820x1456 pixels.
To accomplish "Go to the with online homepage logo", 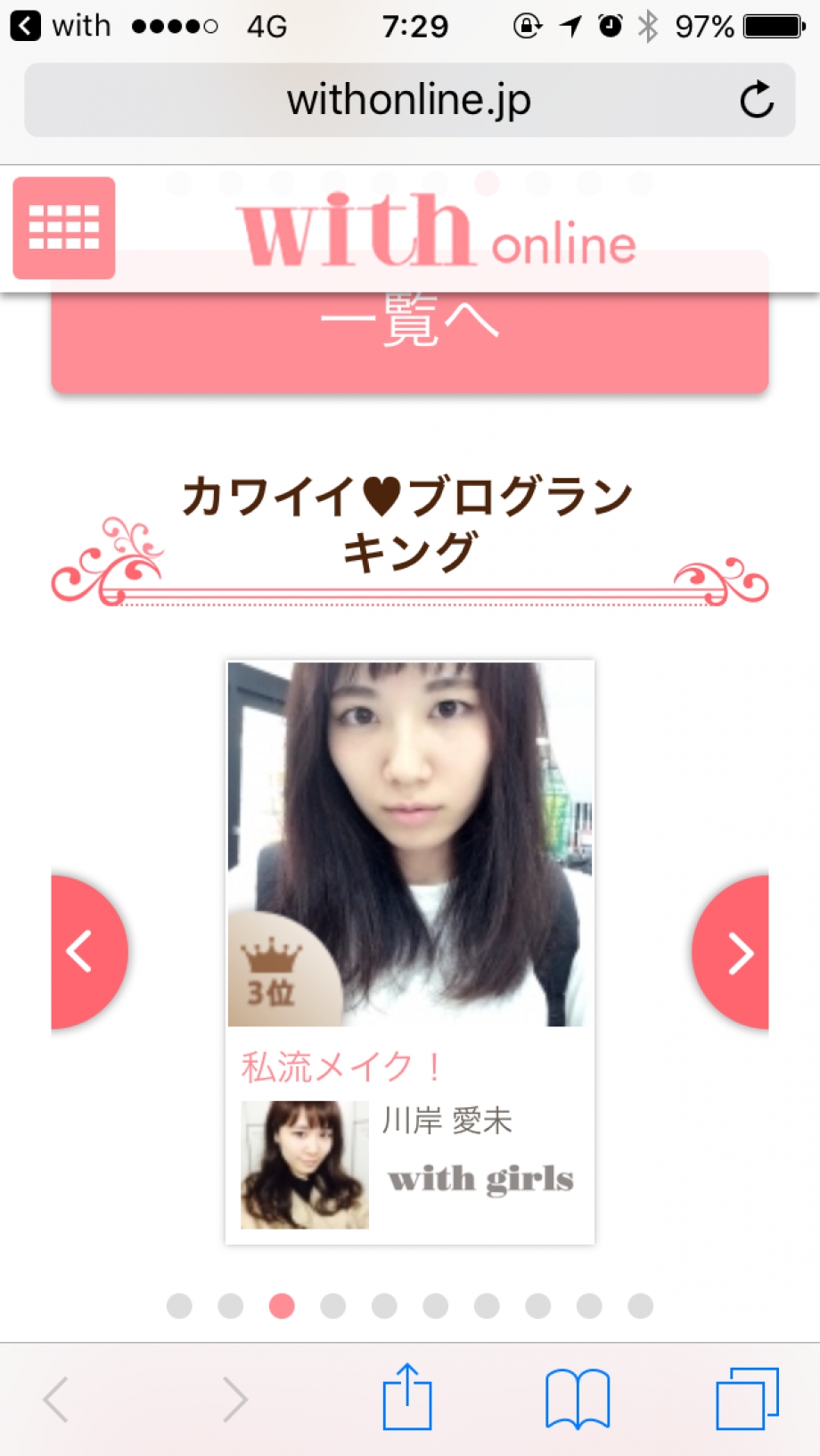I will pyautogui.click(x=437, y=234).
